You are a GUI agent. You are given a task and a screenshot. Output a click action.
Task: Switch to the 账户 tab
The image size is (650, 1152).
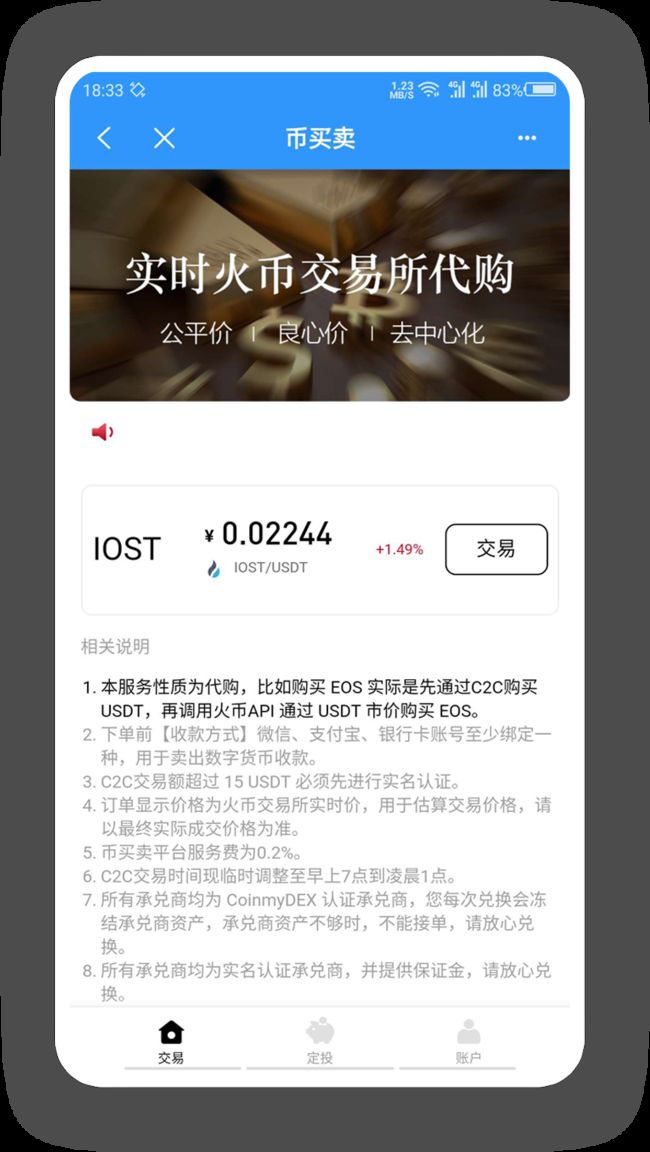coord(469,1041)
